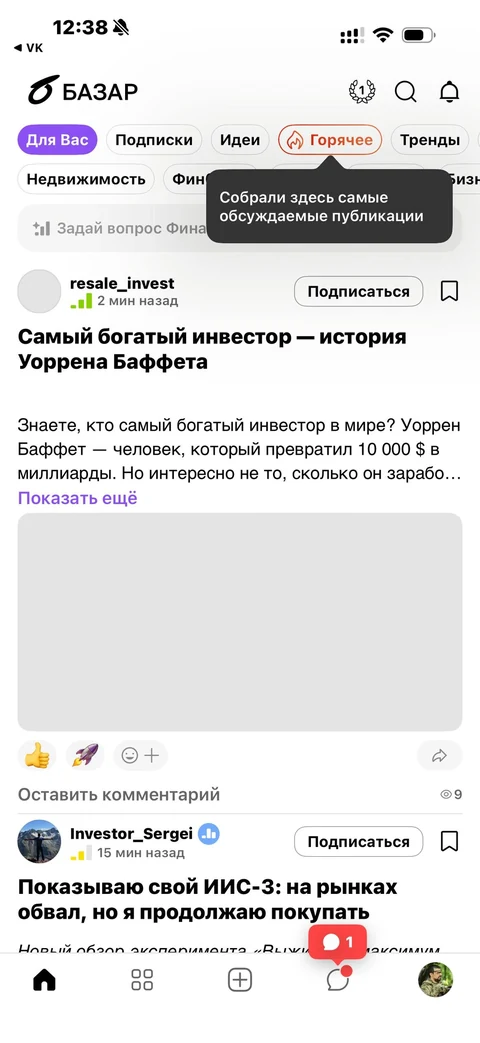This screenshot has height=1043, width=480.
Task: Switch to the Тренды tab
Action: [x=430, y=140]
